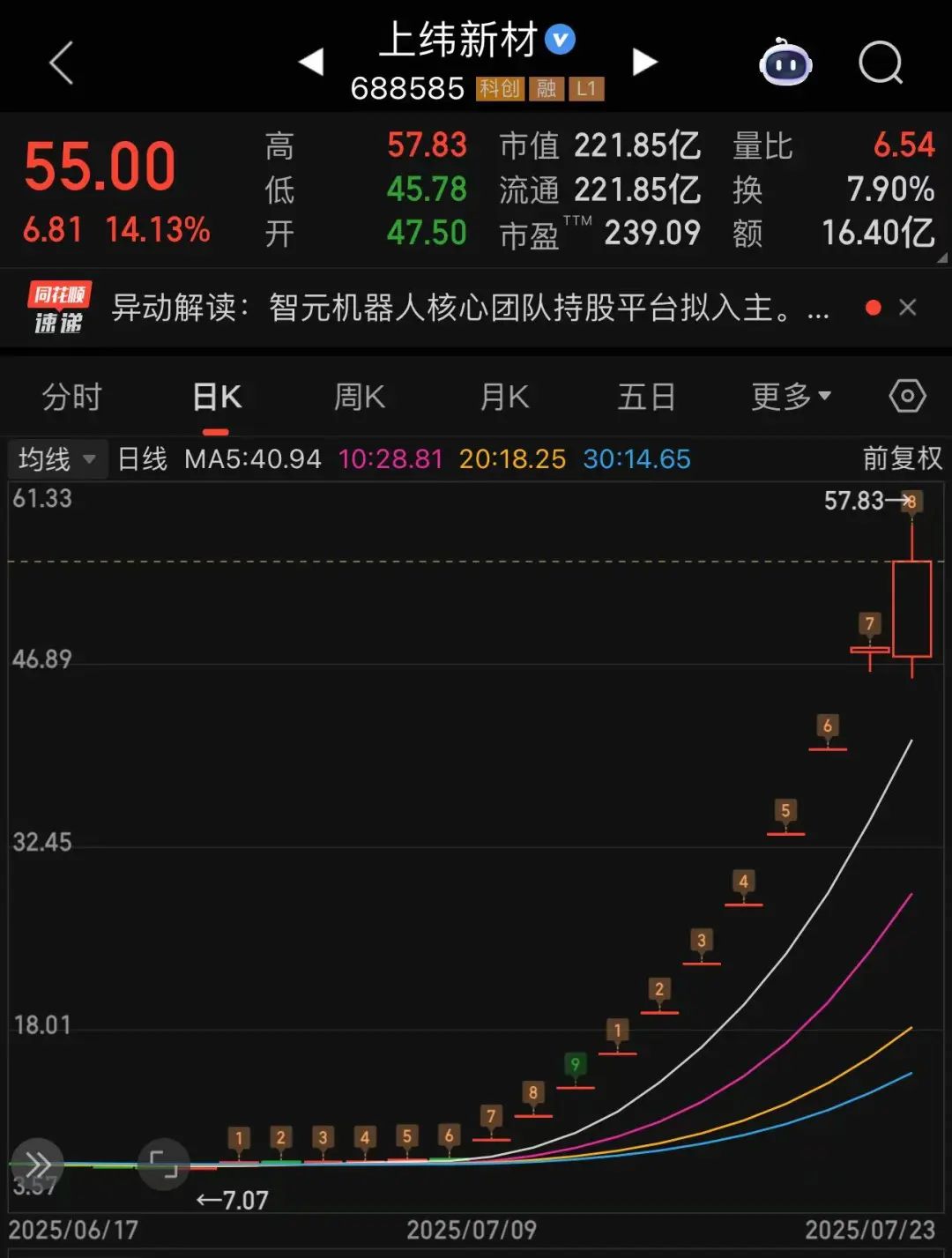Switch to the previous stock
The image size is (952, 1258).
coord(311,62)
